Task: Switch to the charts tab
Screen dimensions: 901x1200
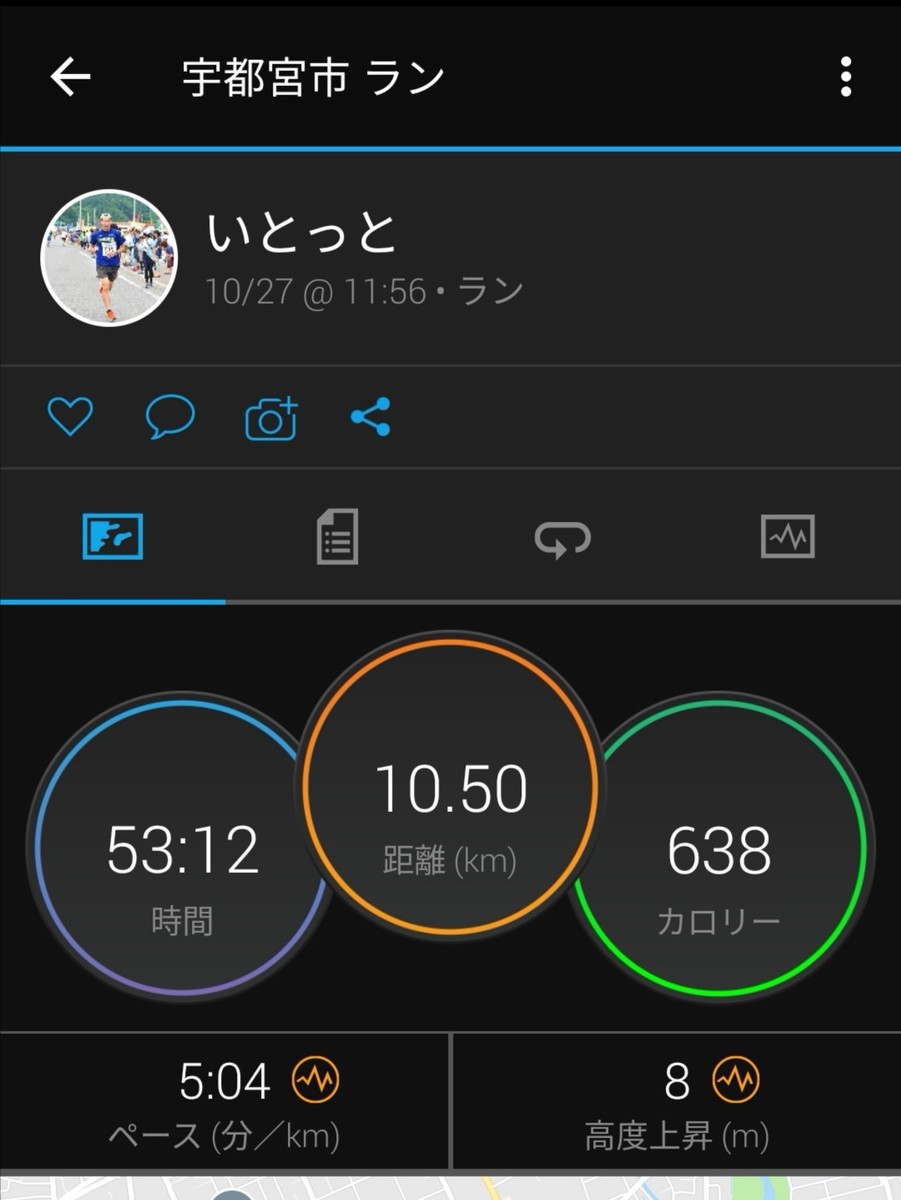Action: click(x=787, y=537)
